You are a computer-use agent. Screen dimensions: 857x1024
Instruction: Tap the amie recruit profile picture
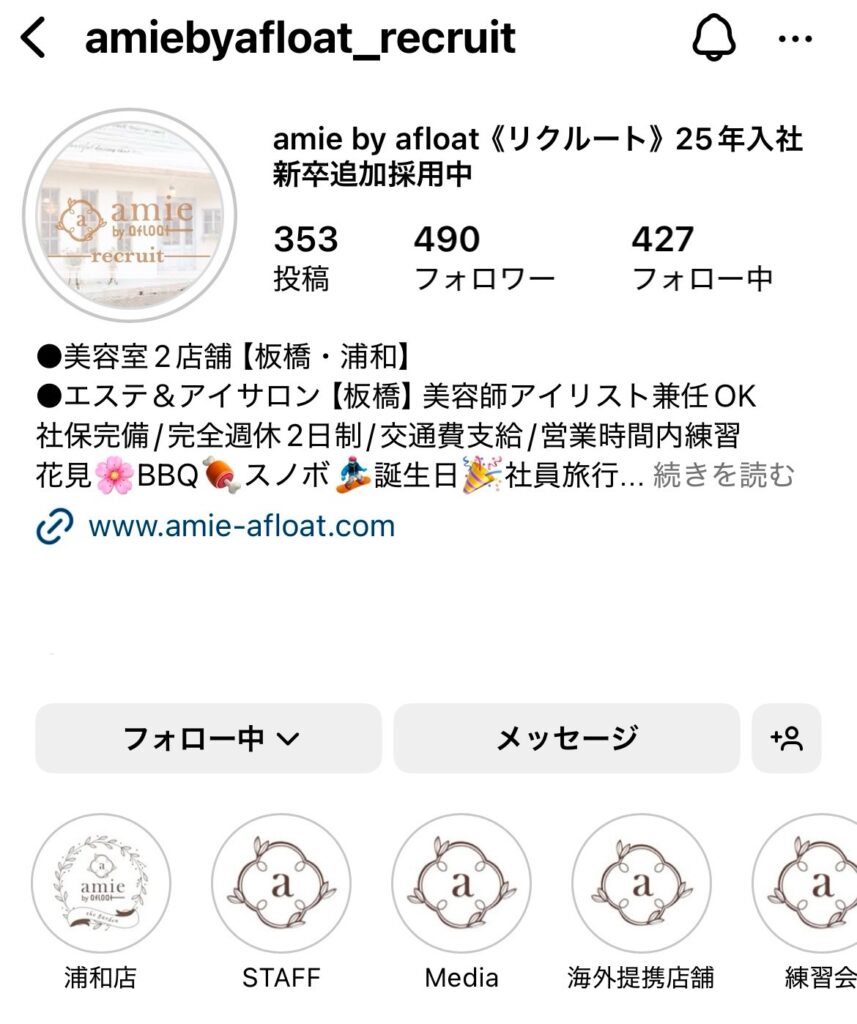tap(128, 215)
